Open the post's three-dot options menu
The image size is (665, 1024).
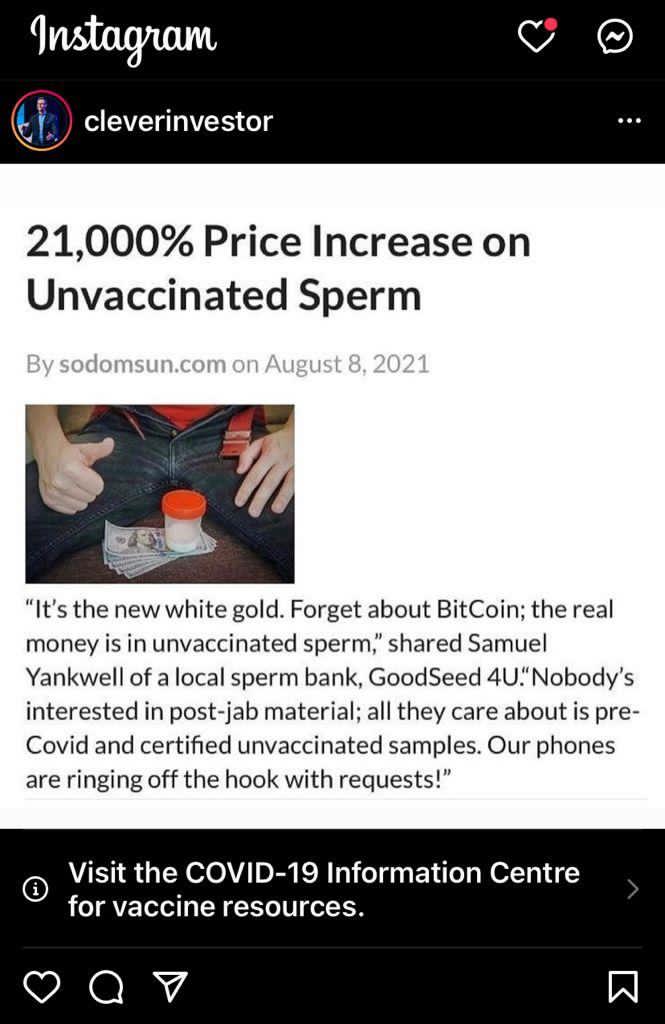(x=629, y=121)
